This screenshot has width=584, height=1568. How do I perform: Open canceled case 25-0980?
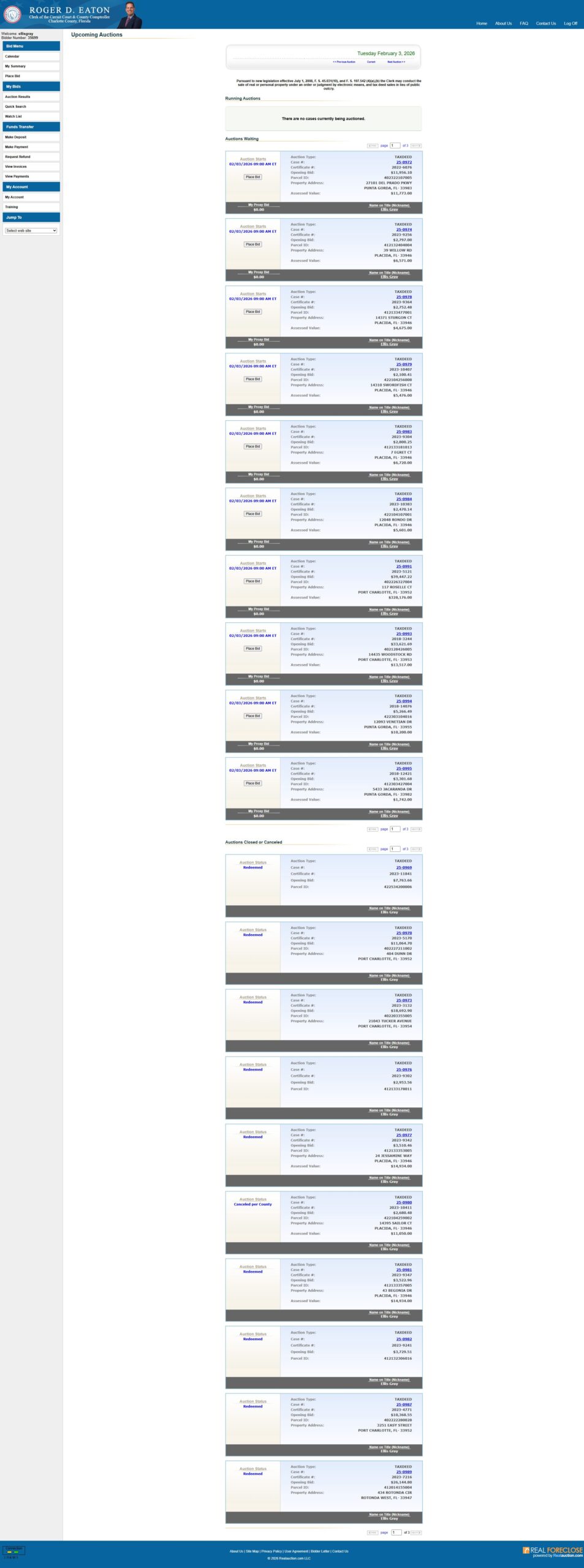[404, 1202]
